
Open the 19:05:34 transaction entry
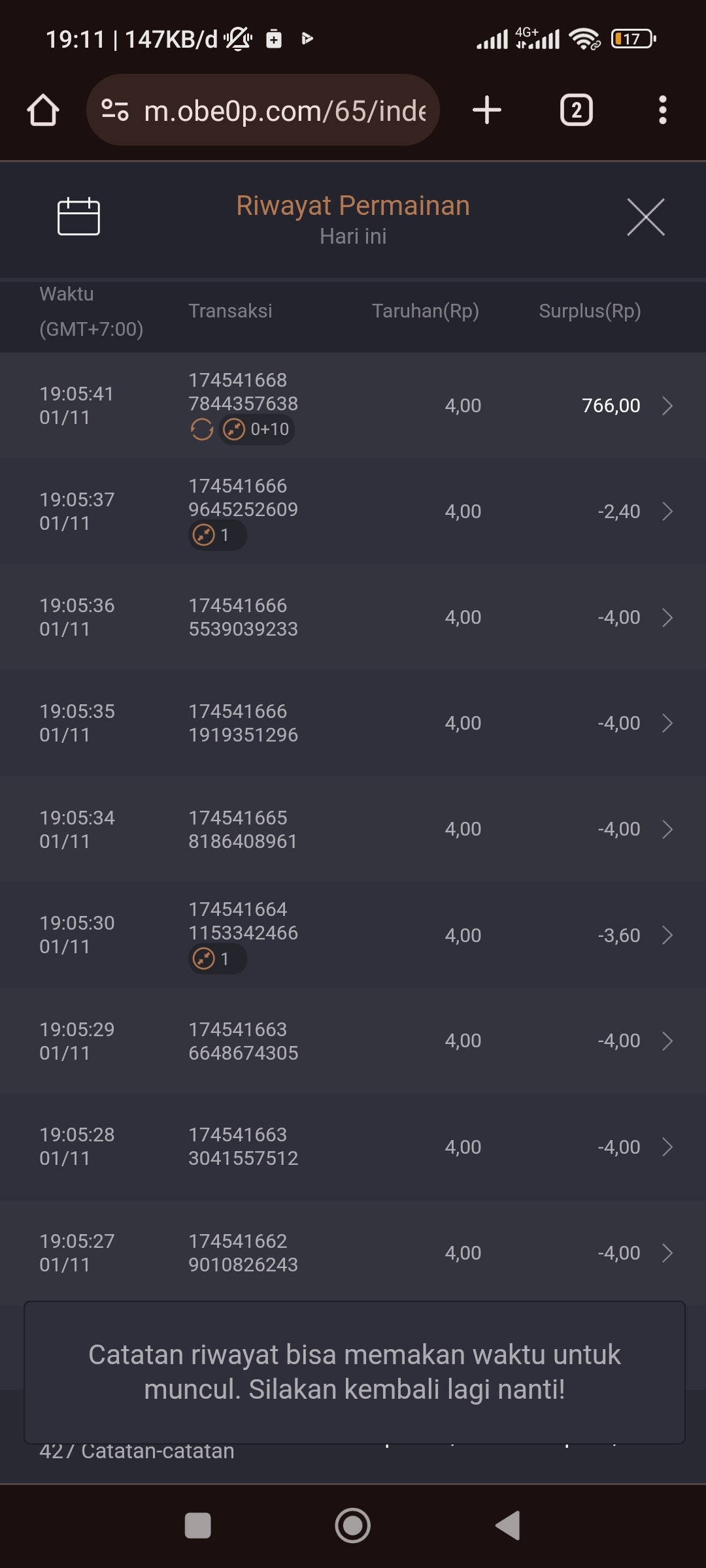point(667,829)
